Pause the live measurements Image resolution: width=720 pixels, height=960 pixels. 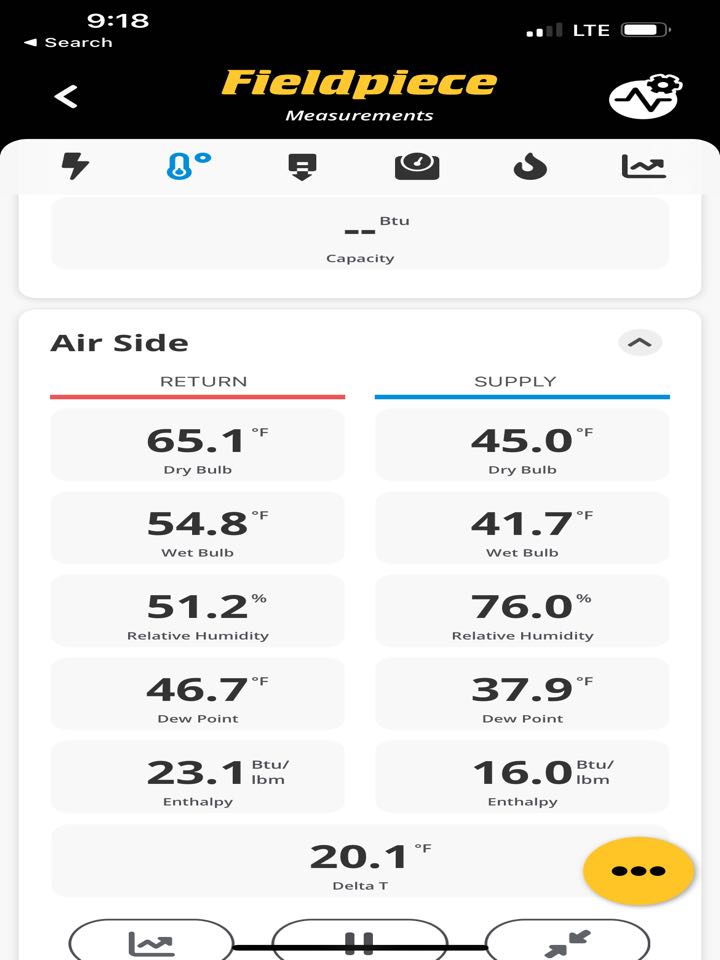coord(359,940)
